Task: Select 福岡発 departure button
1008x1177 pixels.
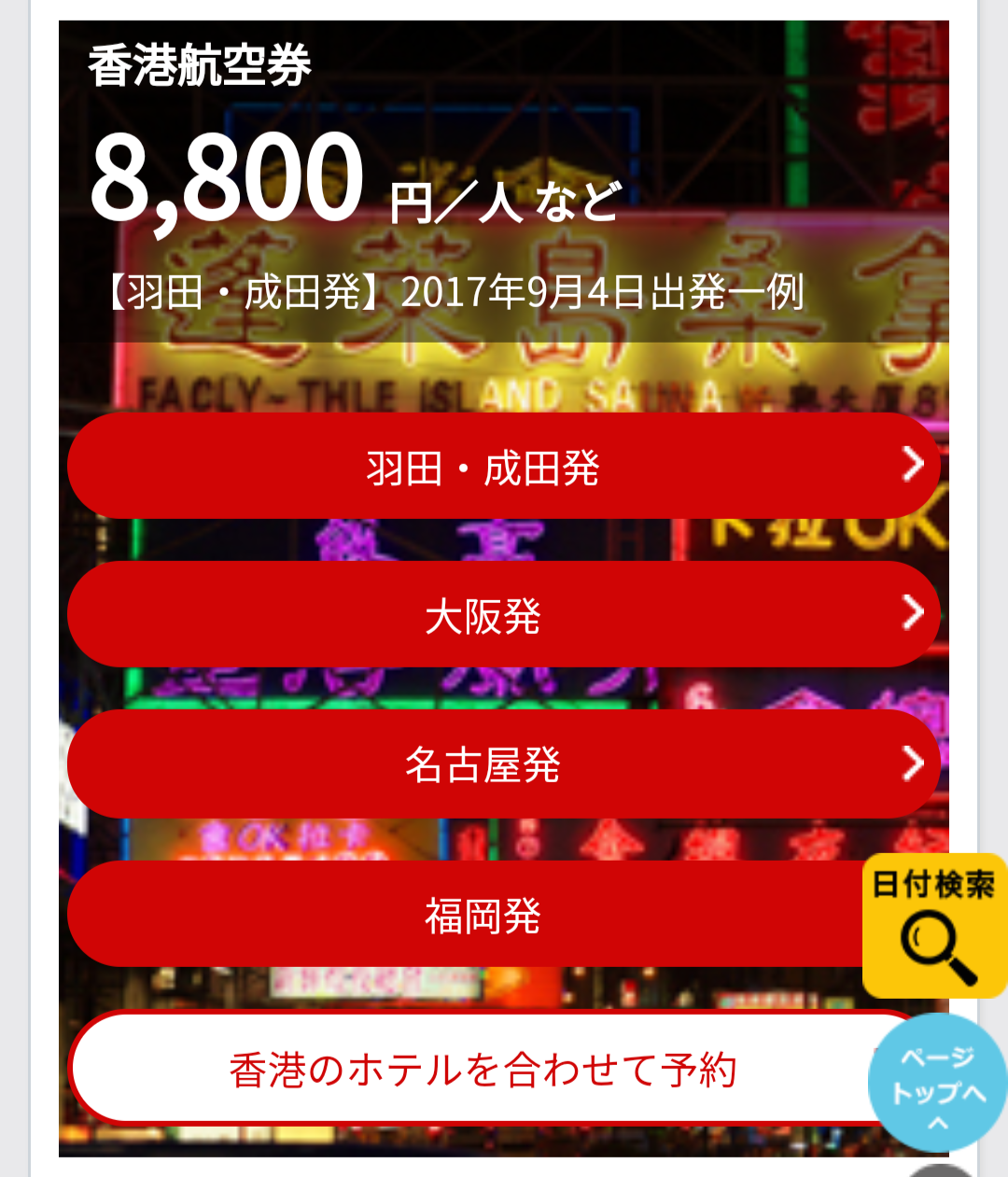Action: tap(467, 915)
